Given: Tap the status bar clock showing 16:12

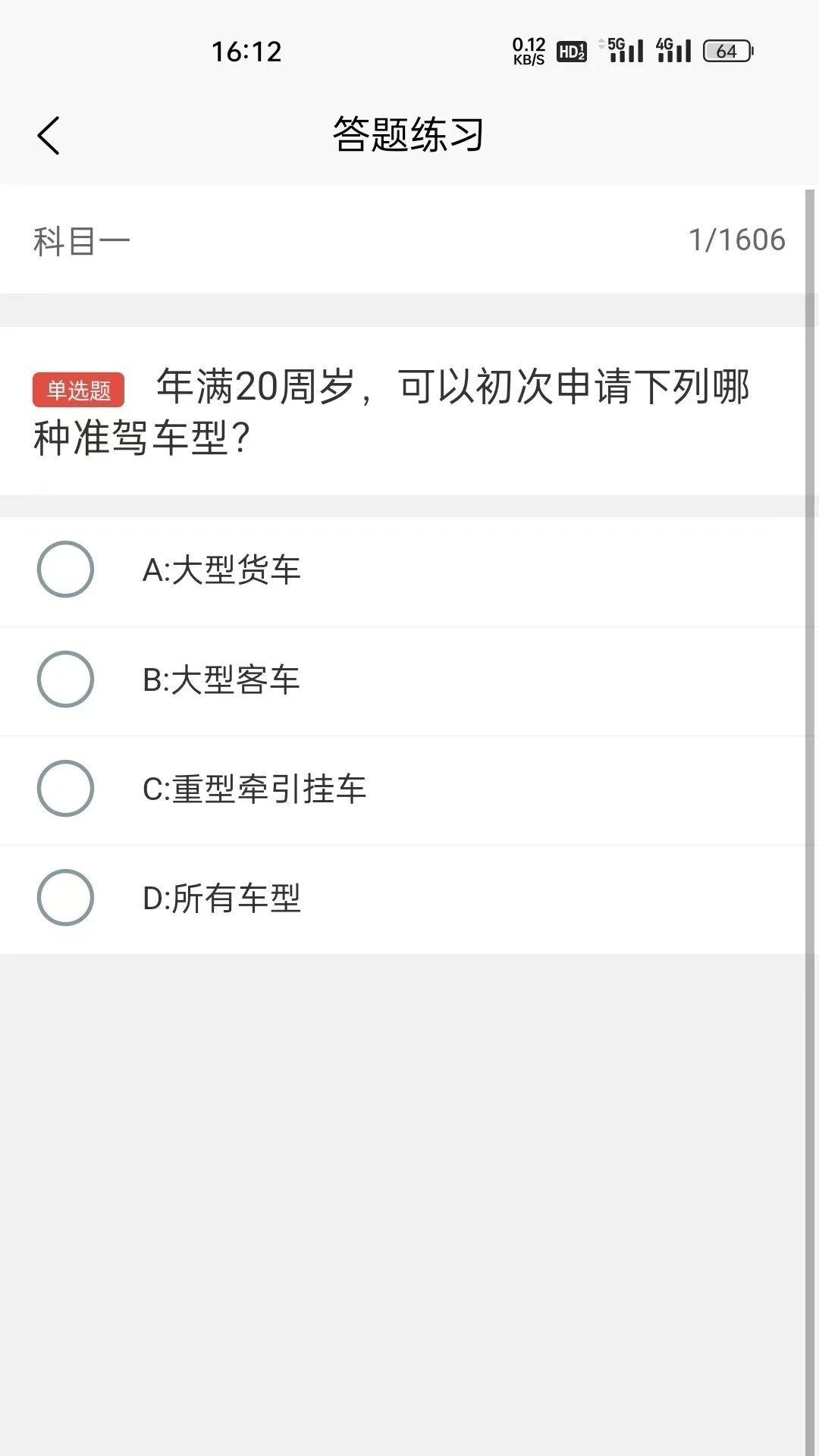Looking at the screenshot, I should point(246,52).
